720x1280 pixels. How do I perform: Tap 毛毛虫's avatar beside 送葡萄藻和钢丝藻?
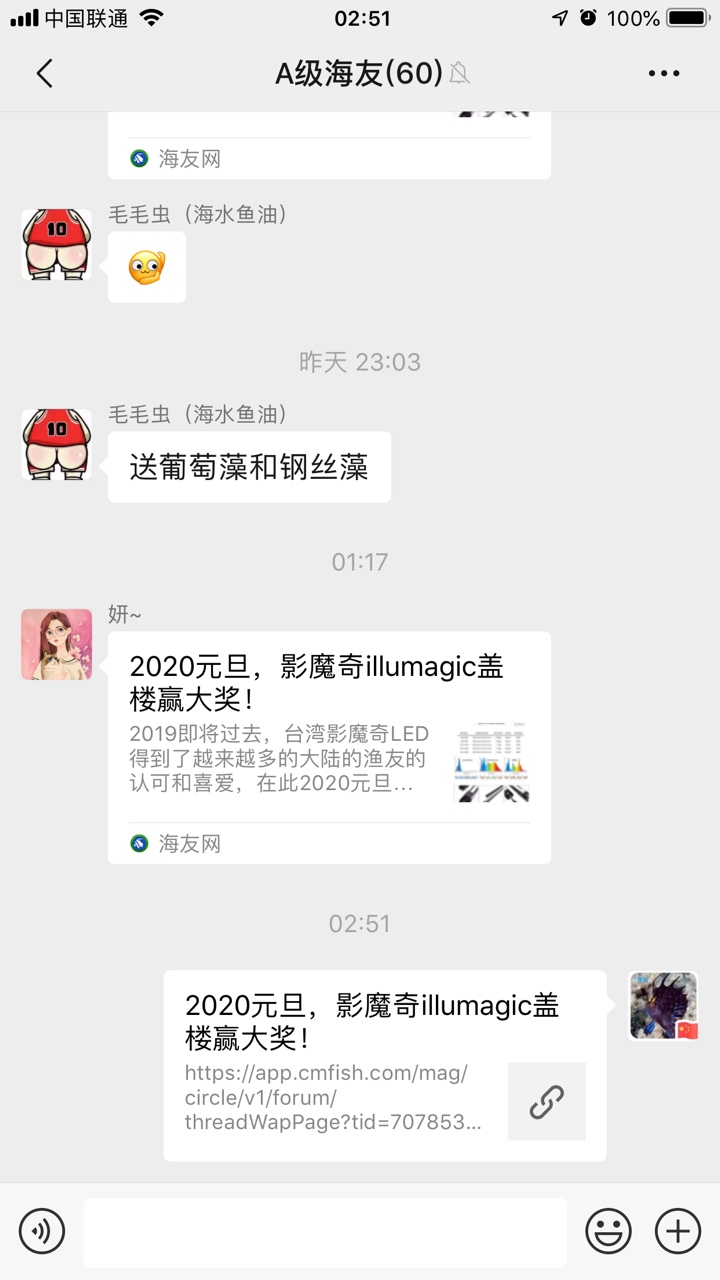click(x=57, y=444)
